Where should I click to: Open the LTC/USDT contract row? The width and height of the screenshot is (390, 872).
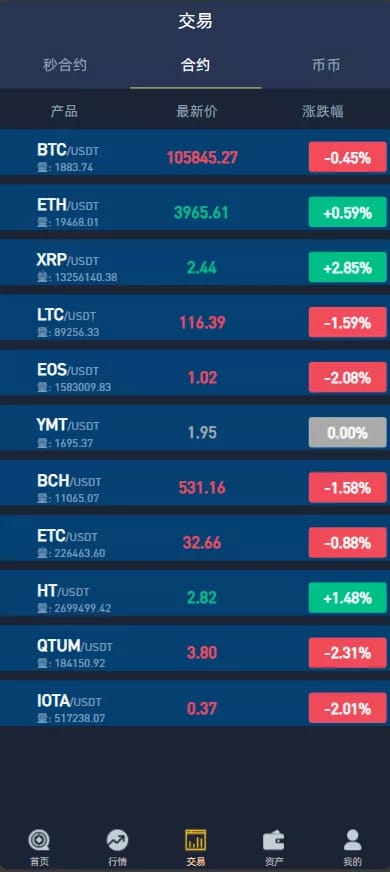click(195, 323)
